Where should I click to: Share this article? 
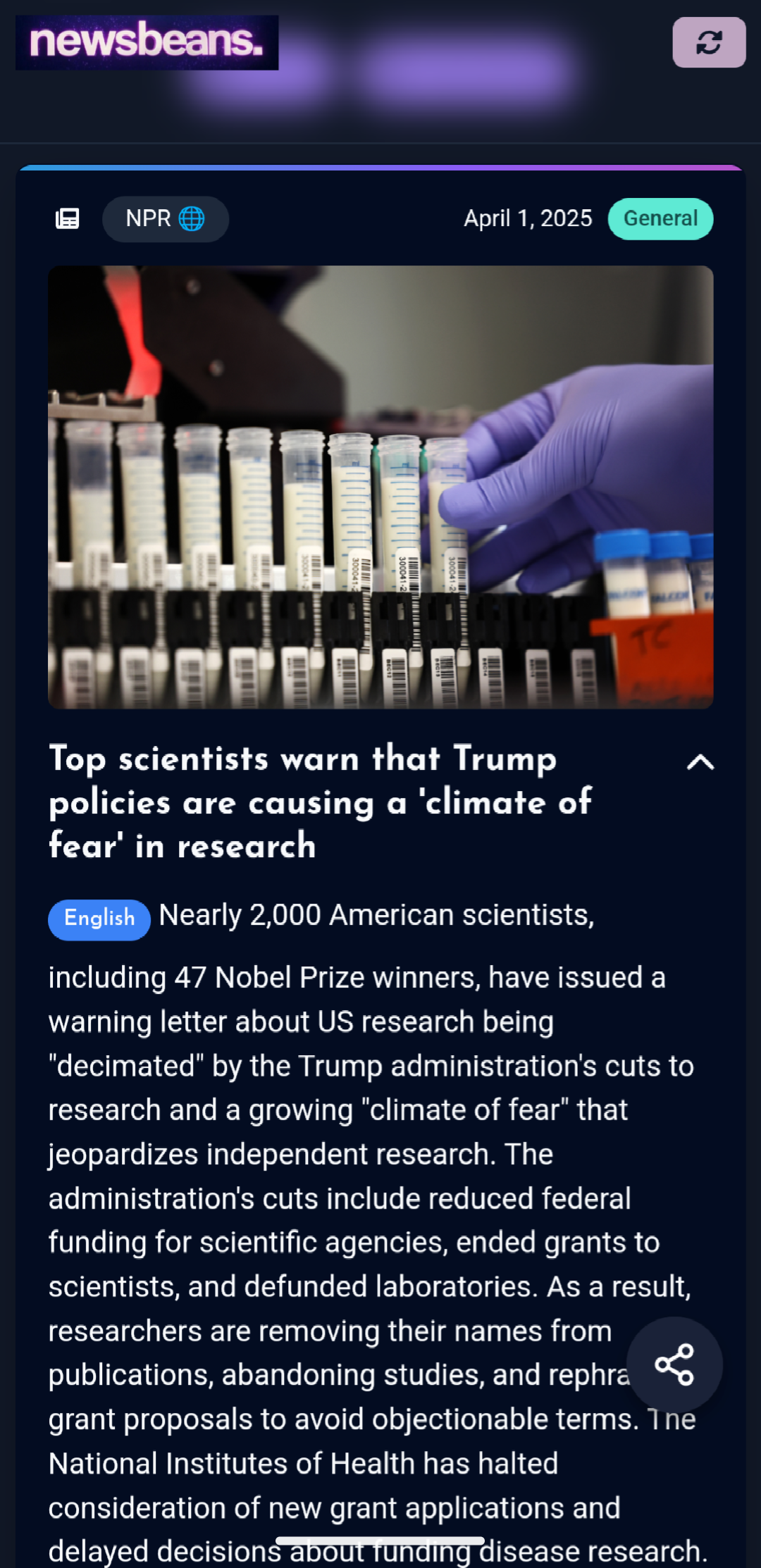pyautogui.click(x=674, y=1365)
